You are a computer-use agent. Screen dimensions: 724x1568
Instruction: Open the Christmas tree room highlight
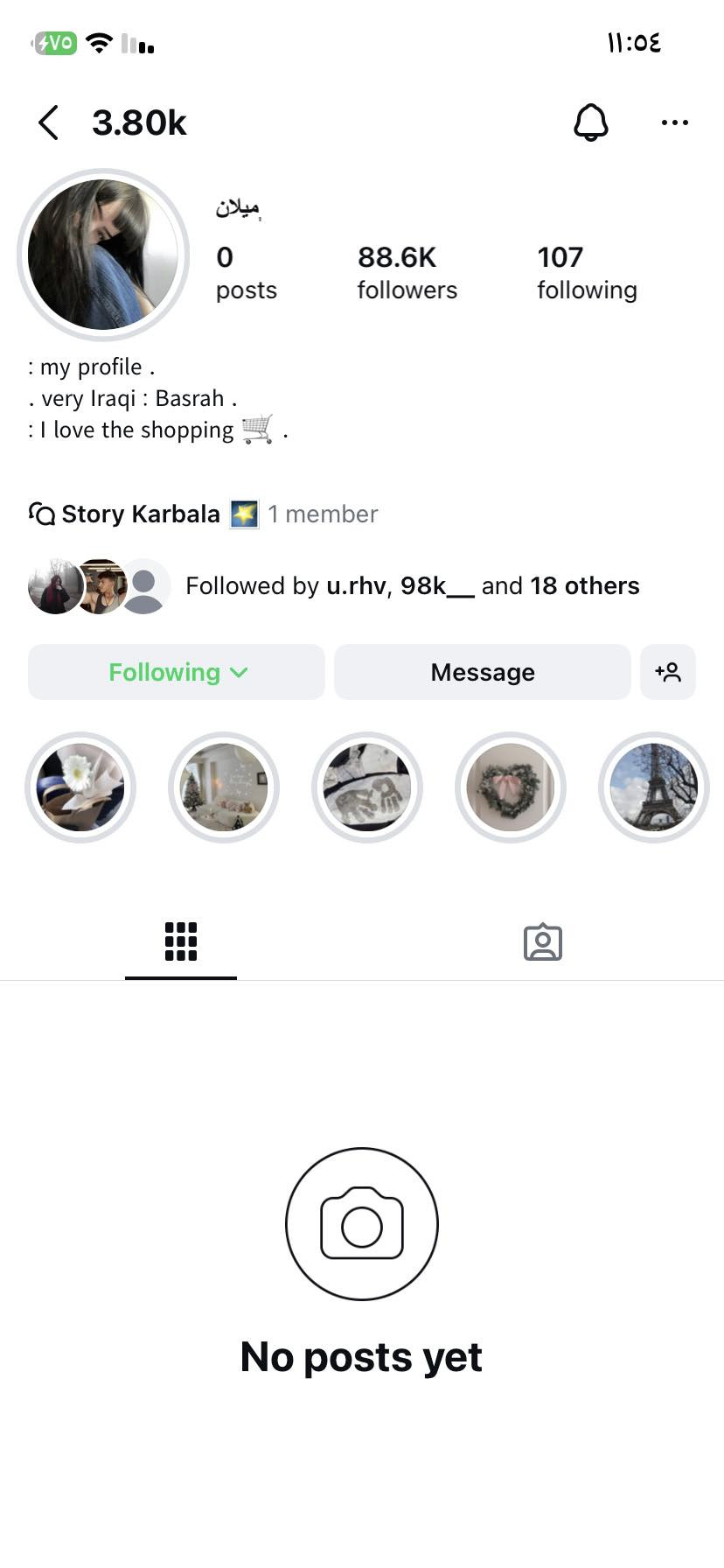click(224, 787)
